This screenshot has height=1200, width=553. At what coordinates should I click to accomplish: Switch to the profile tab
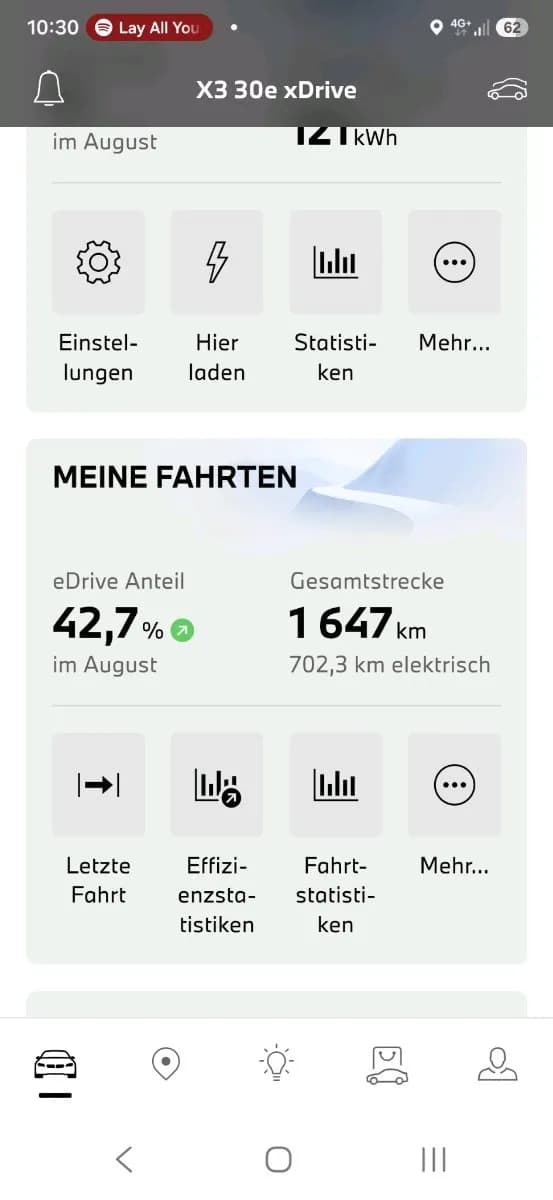(497, 1064)
